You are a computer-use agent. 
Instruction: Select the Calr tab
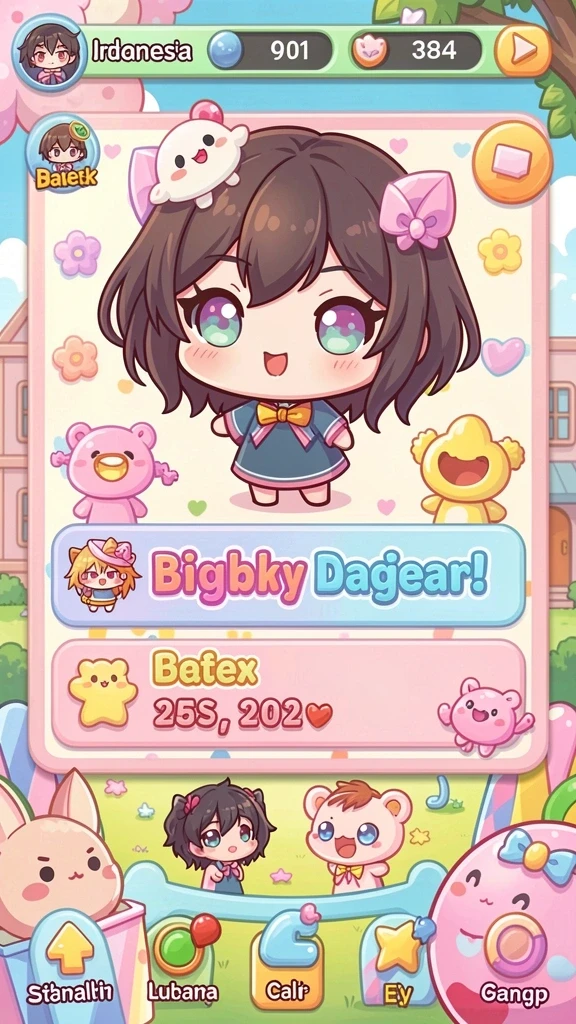pos(287,965)
